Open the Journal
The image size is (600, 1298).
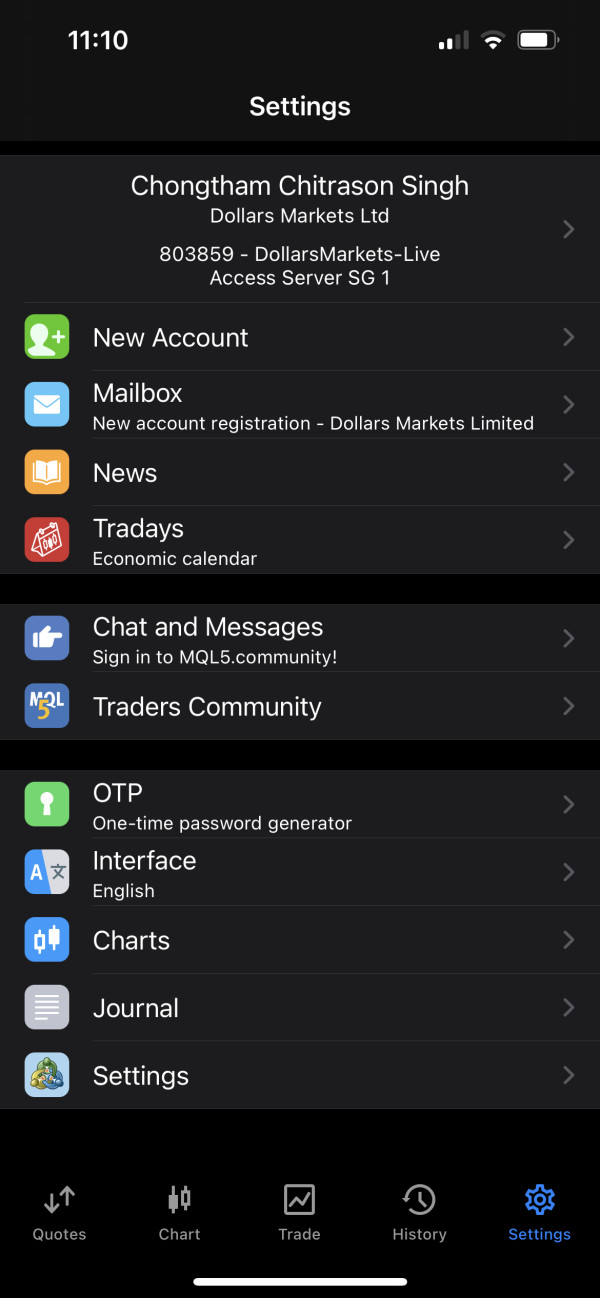pyautogui.click(x=300, y=1007)
